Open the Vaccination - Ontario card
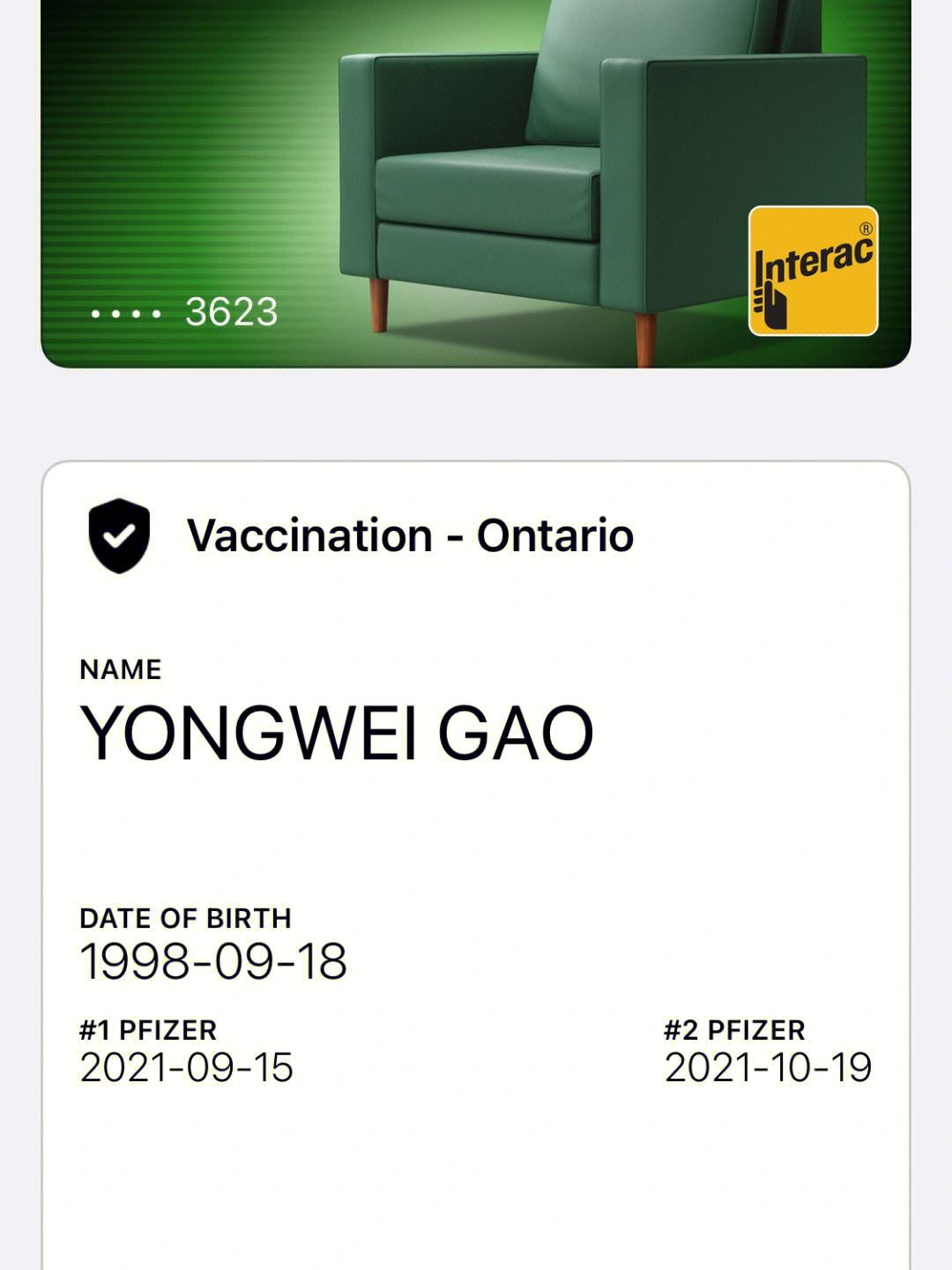952x1270 pixels. pyautogui.click(x=475, y=794)
